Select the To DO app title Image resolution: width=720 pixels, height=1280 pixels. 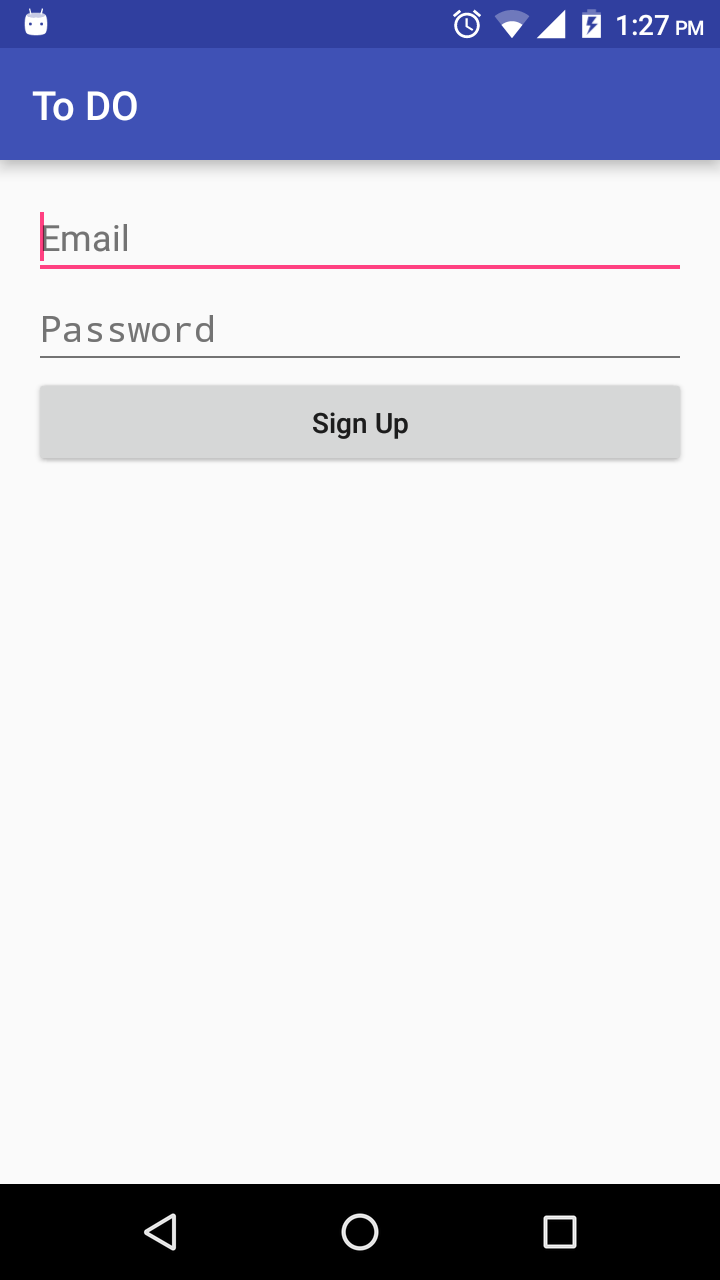[84, 105]
